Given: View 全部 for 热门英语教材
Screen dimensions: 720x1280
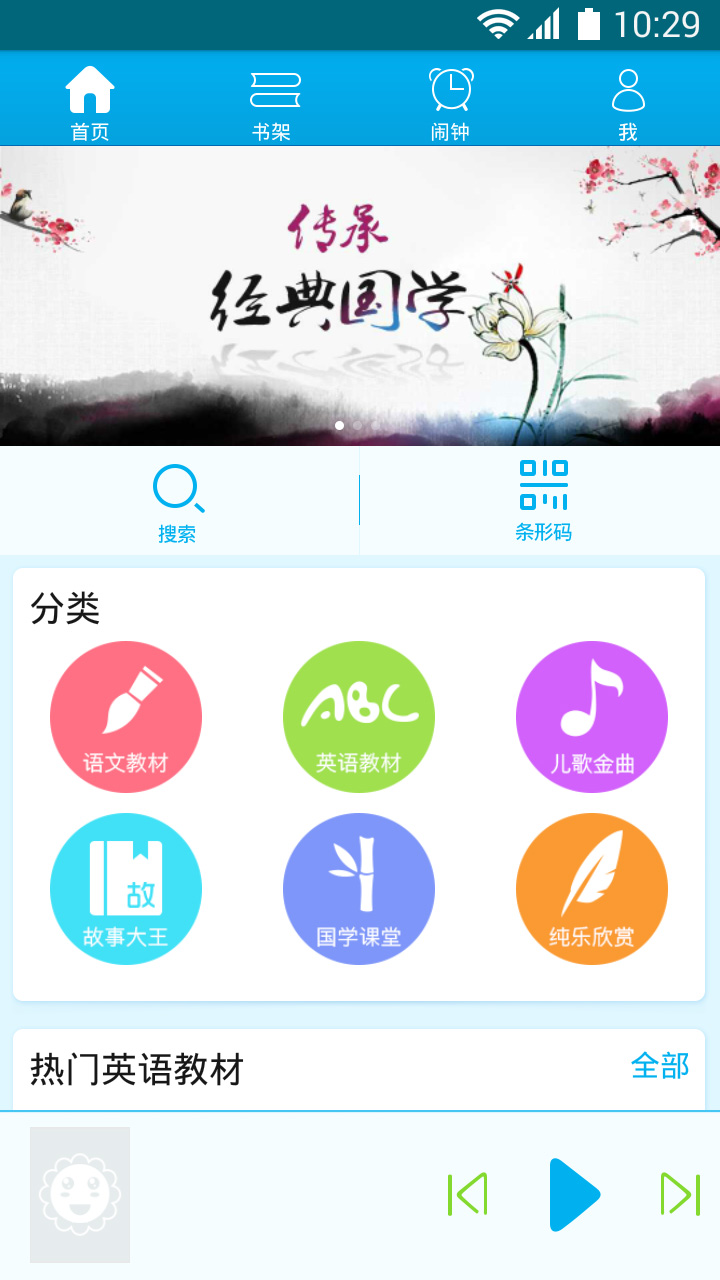Looking at the screenshot, I should click(x=660, y=1066).
